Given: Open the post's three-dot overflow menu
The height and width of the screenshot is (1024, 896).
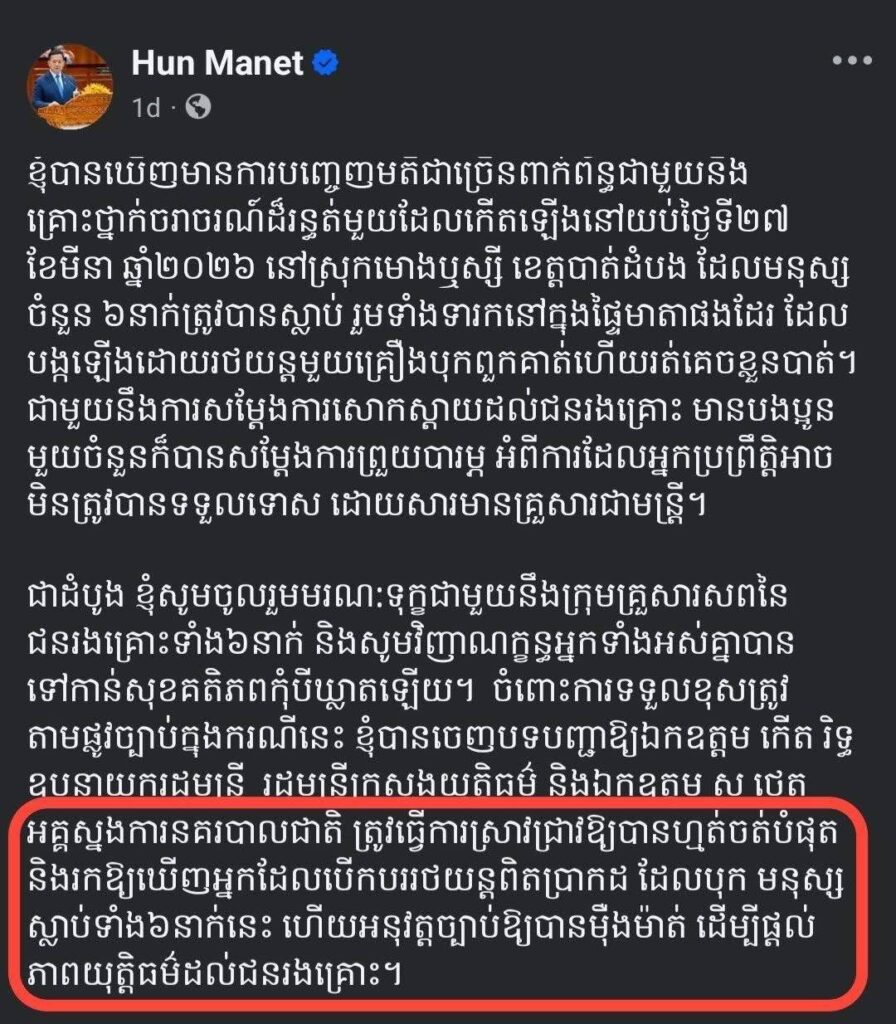Looking at the screenshot, I should click(x=850, y=62).
